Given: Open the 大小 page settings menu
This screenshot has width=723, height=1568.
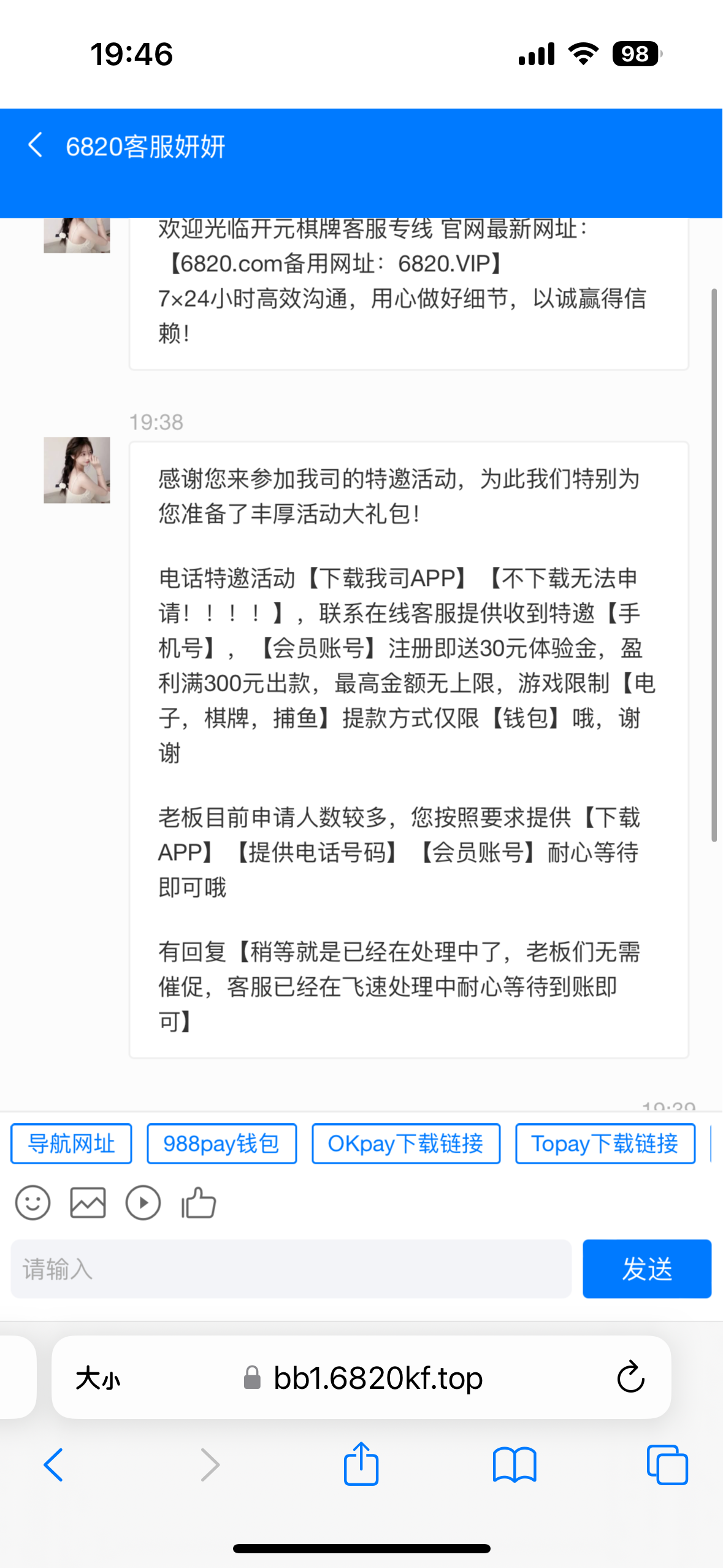Looking at the screenshot, I should [x=98, y=1378].
